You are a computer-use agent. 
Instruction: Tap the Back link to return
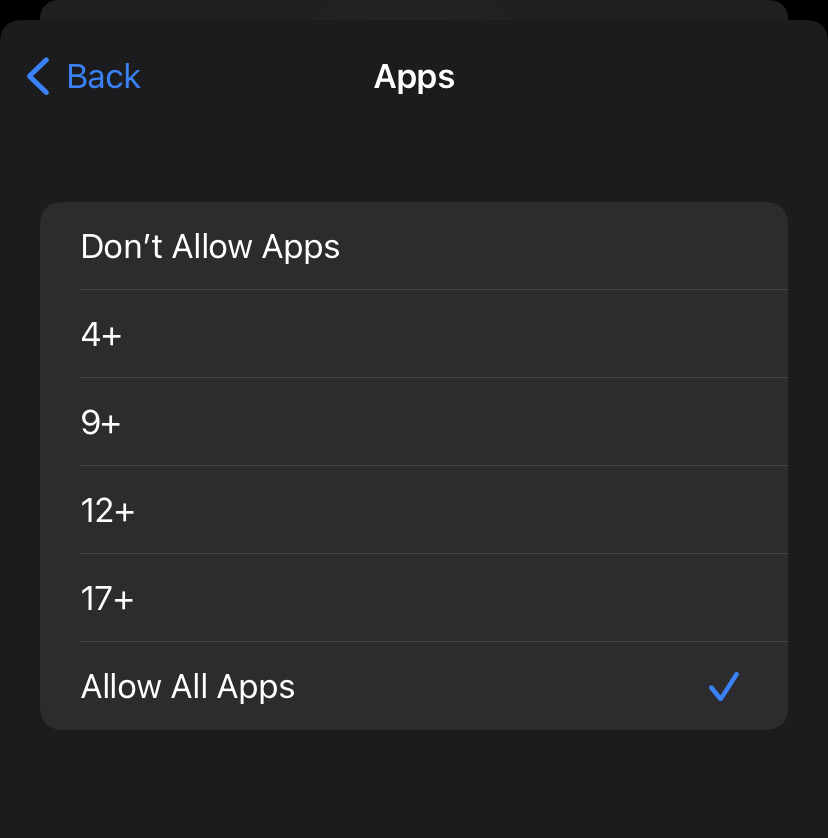click(x=103, y=76)
